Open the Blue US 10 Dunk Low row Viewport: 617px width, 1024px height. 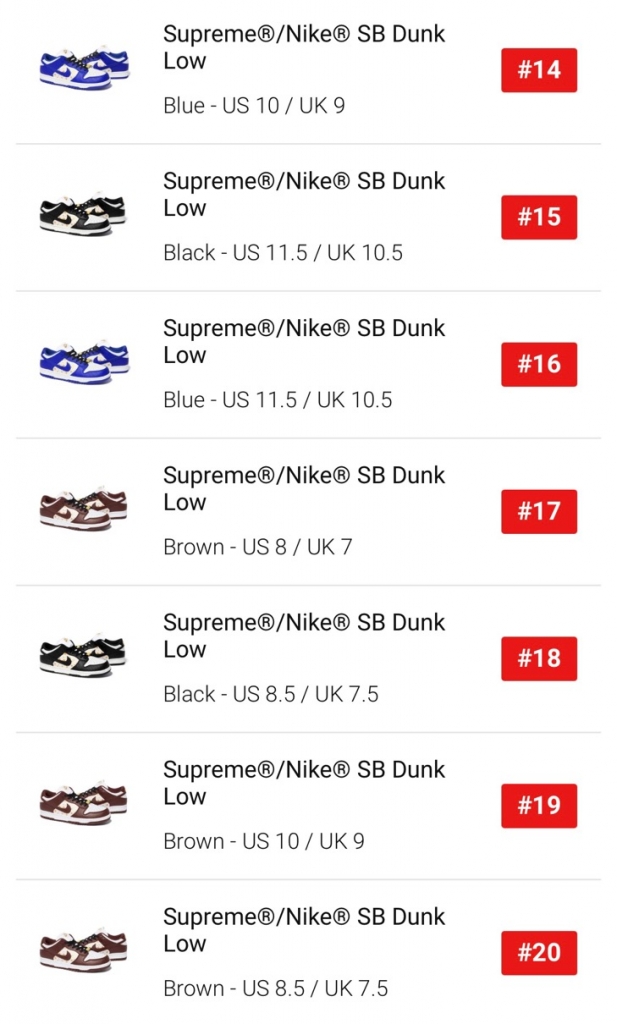coord(304,70)
